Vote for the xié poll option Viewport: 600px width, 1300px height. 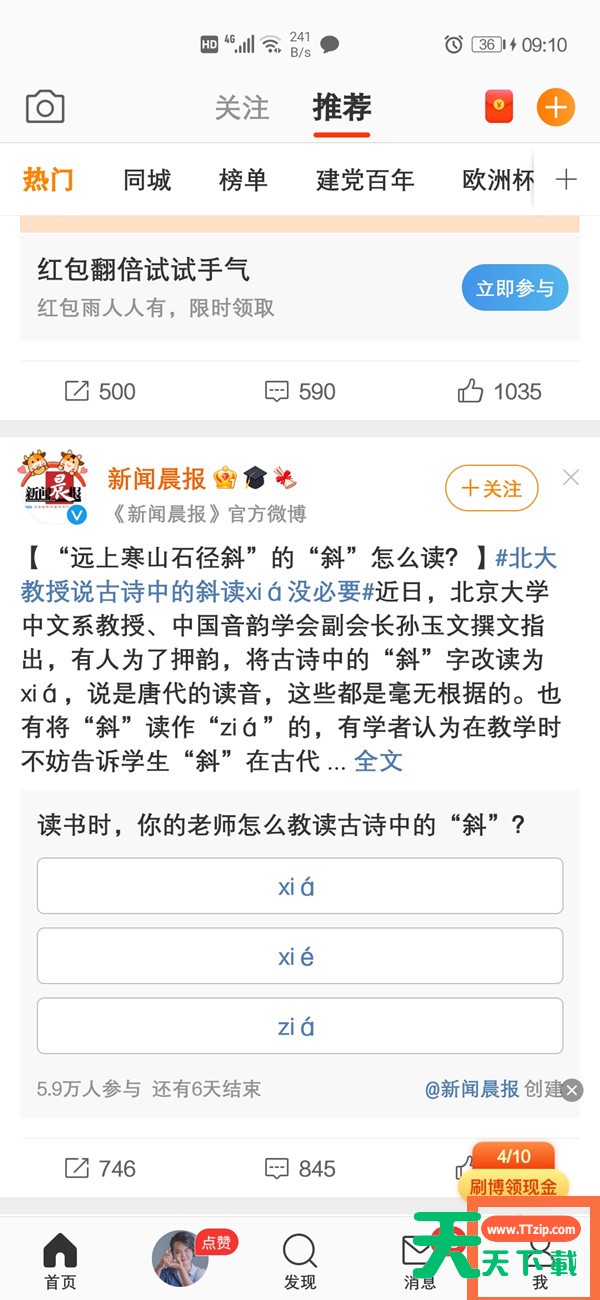click(x=300, y=956)
